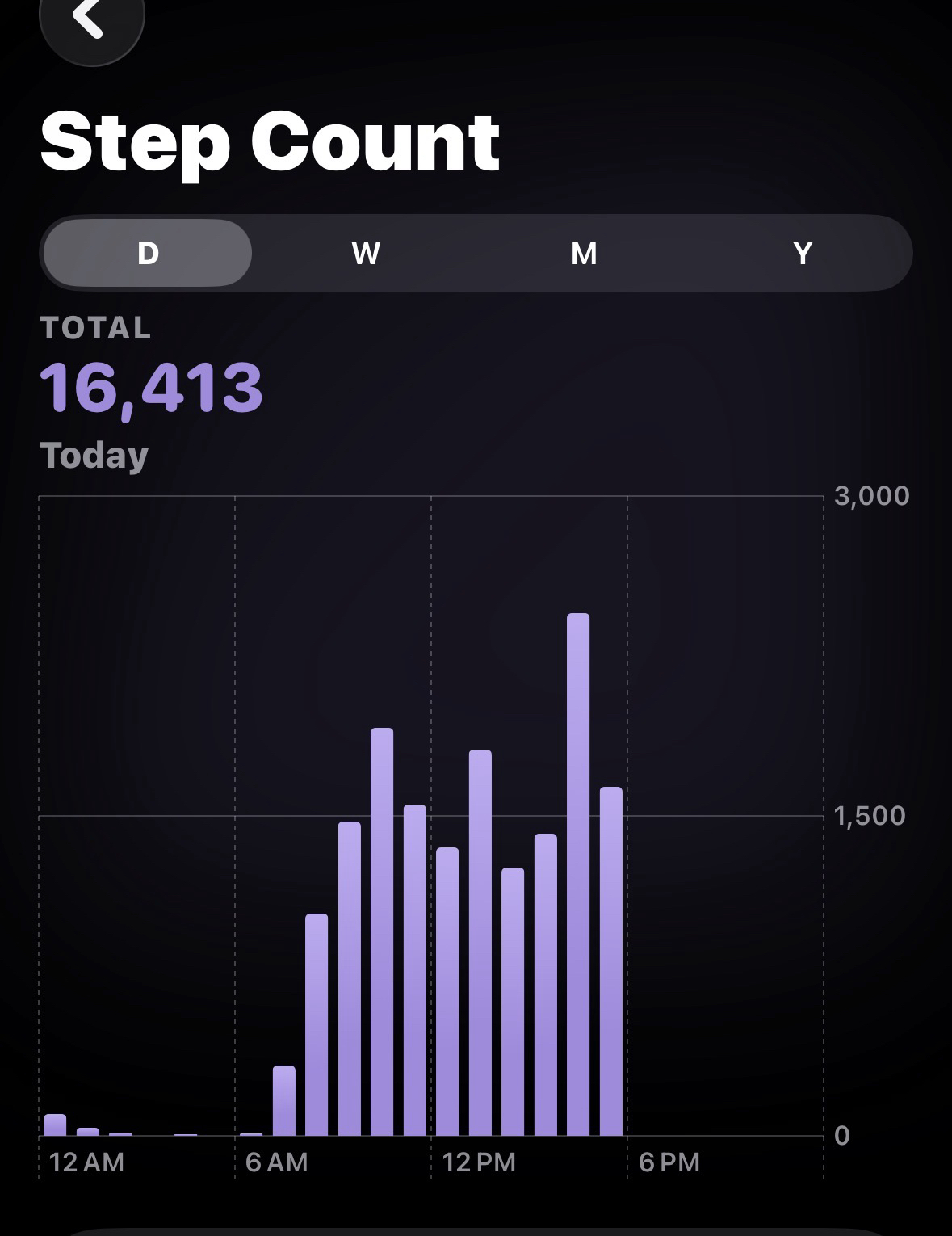Switch to the Y yearly view
952x1236 pixels.
coord(802,253)
